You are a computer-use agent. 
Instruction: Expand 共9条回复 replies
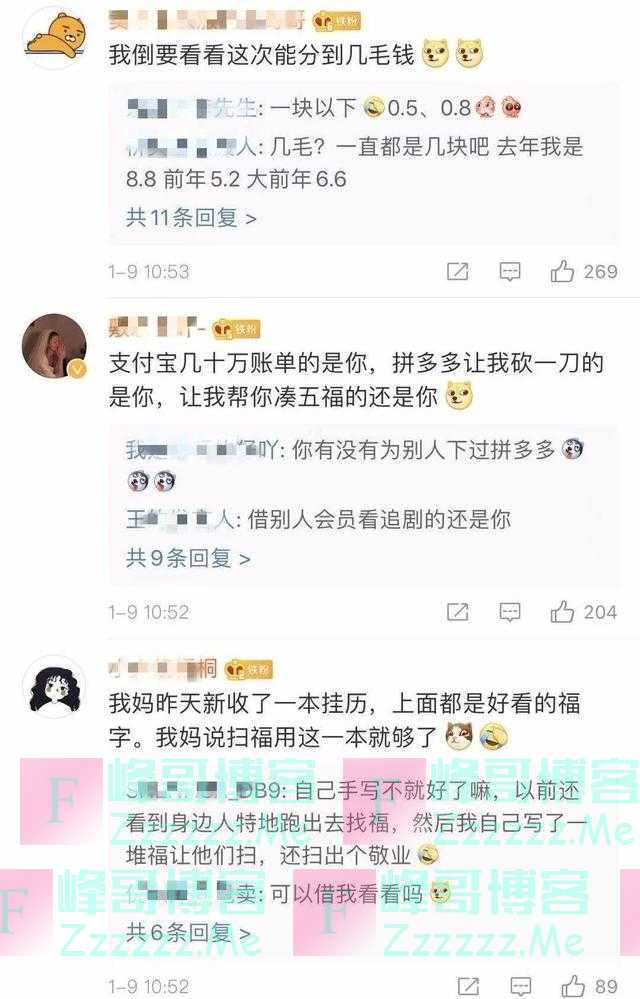point(187,557)
